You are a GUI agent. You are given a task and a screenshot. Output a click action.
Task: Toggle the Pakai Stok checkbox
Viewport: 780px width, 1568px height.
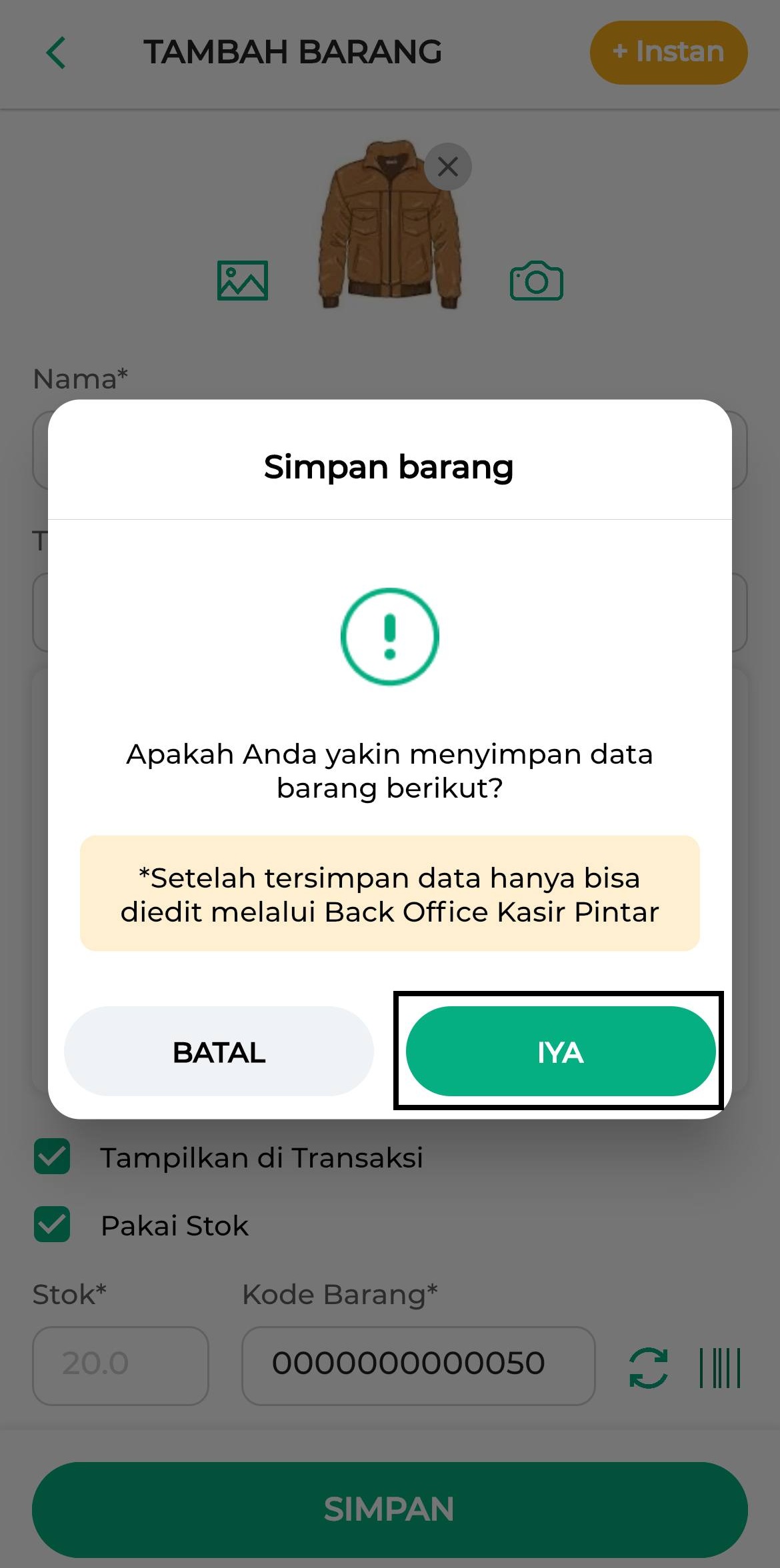tap(52, 1225)
